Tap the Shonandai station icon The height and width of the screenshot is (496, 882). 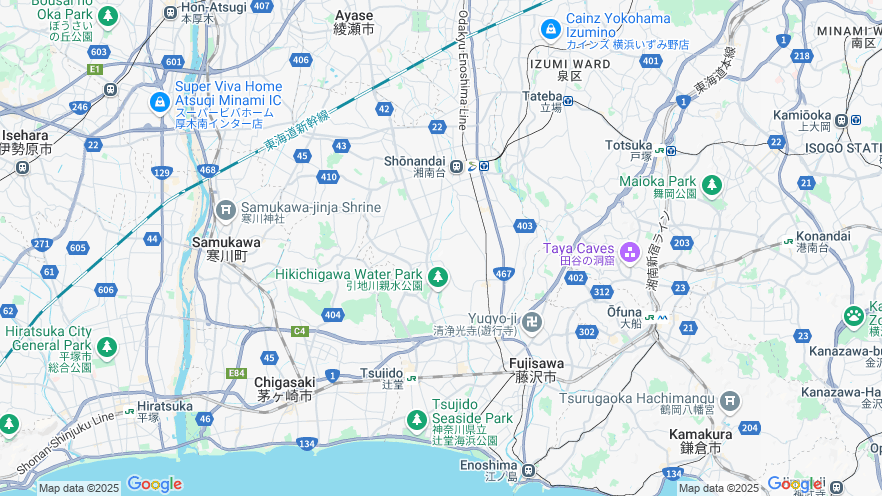[x=457, y=166]
